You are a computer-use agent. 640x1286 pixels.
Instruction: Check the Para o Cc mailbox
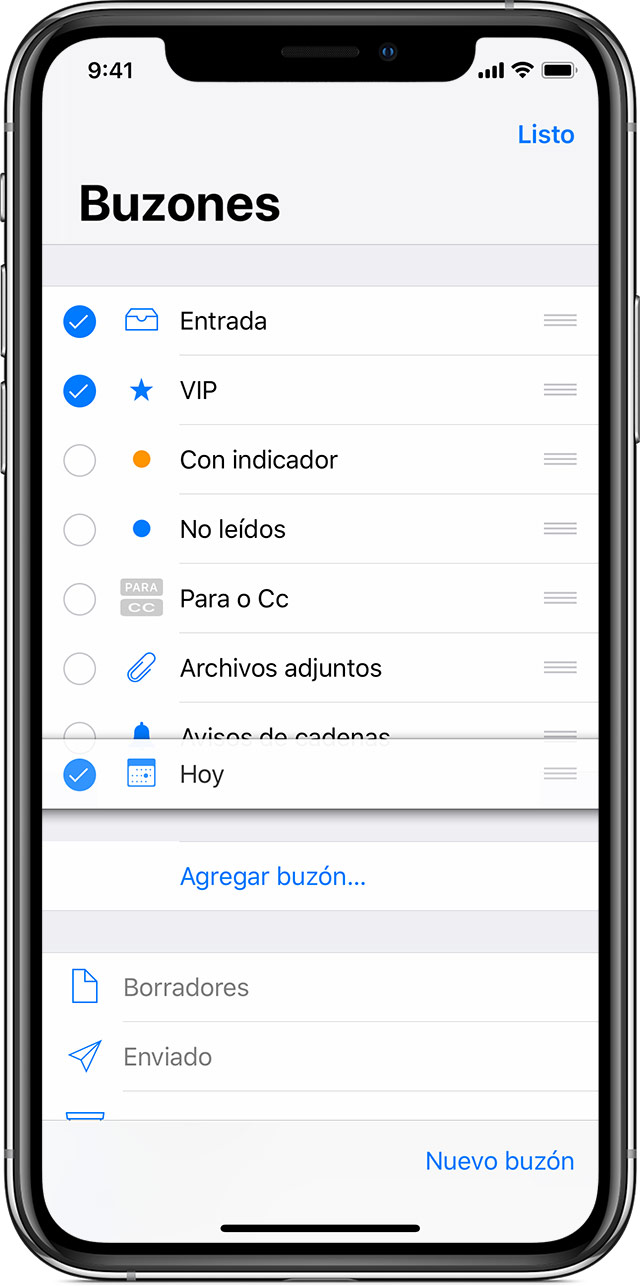pyautogui.click(x=80, y=599)
